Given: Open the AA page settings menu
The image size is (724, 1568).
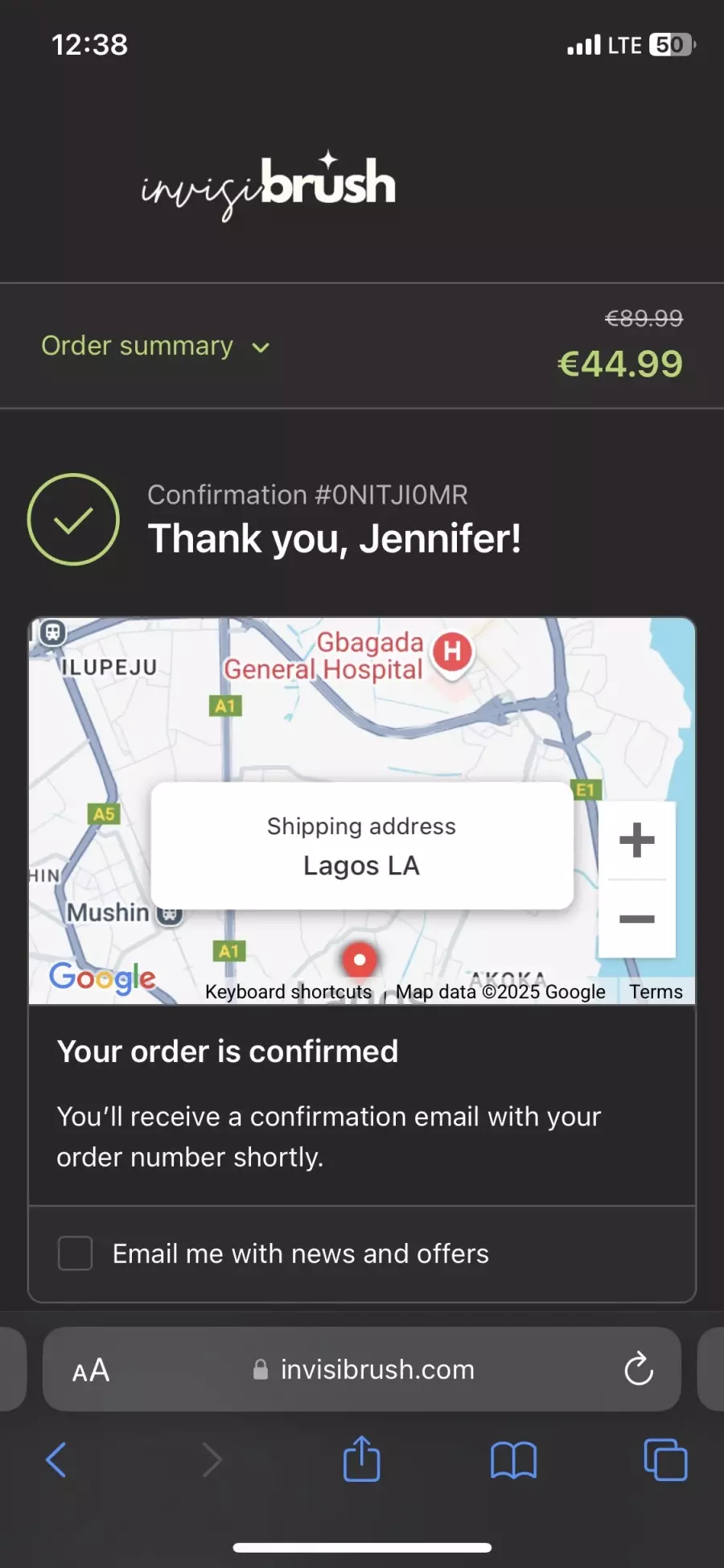Looking at the screenshot, I should click(x=91, y=1370).
